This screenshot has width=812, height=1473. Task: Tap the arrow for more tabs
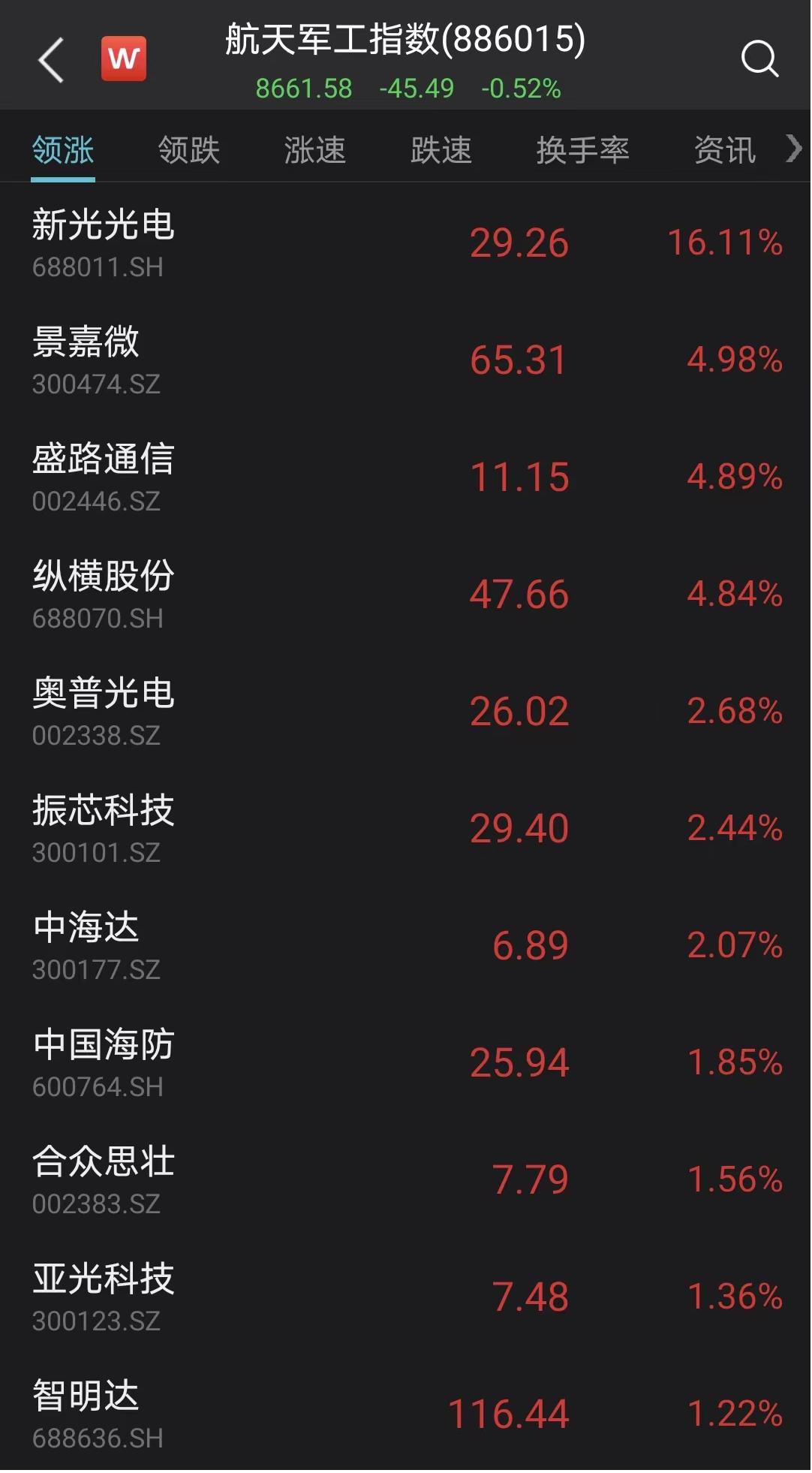(793, 149)
